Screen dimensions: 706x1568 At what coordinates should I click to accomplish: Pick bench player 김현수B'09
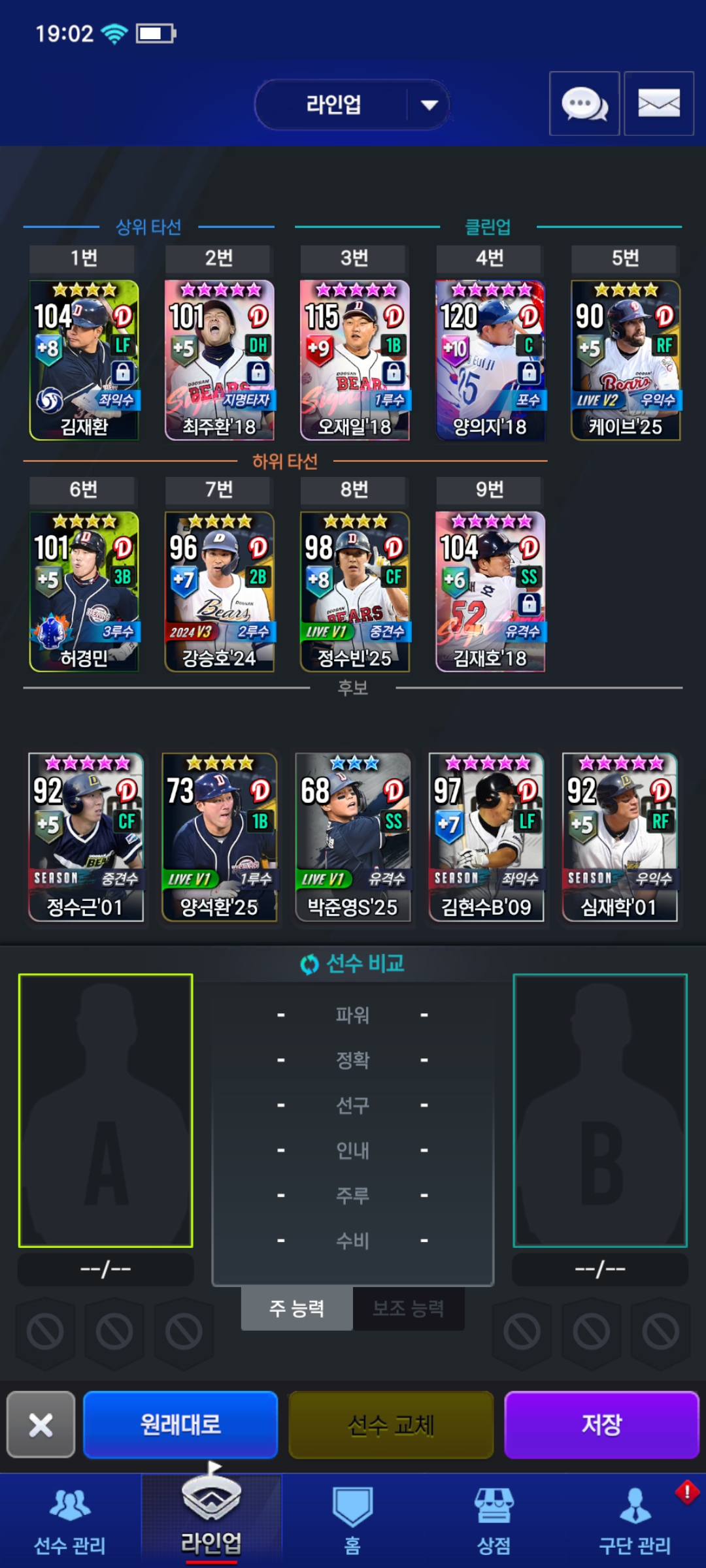(x=486, y=837)
